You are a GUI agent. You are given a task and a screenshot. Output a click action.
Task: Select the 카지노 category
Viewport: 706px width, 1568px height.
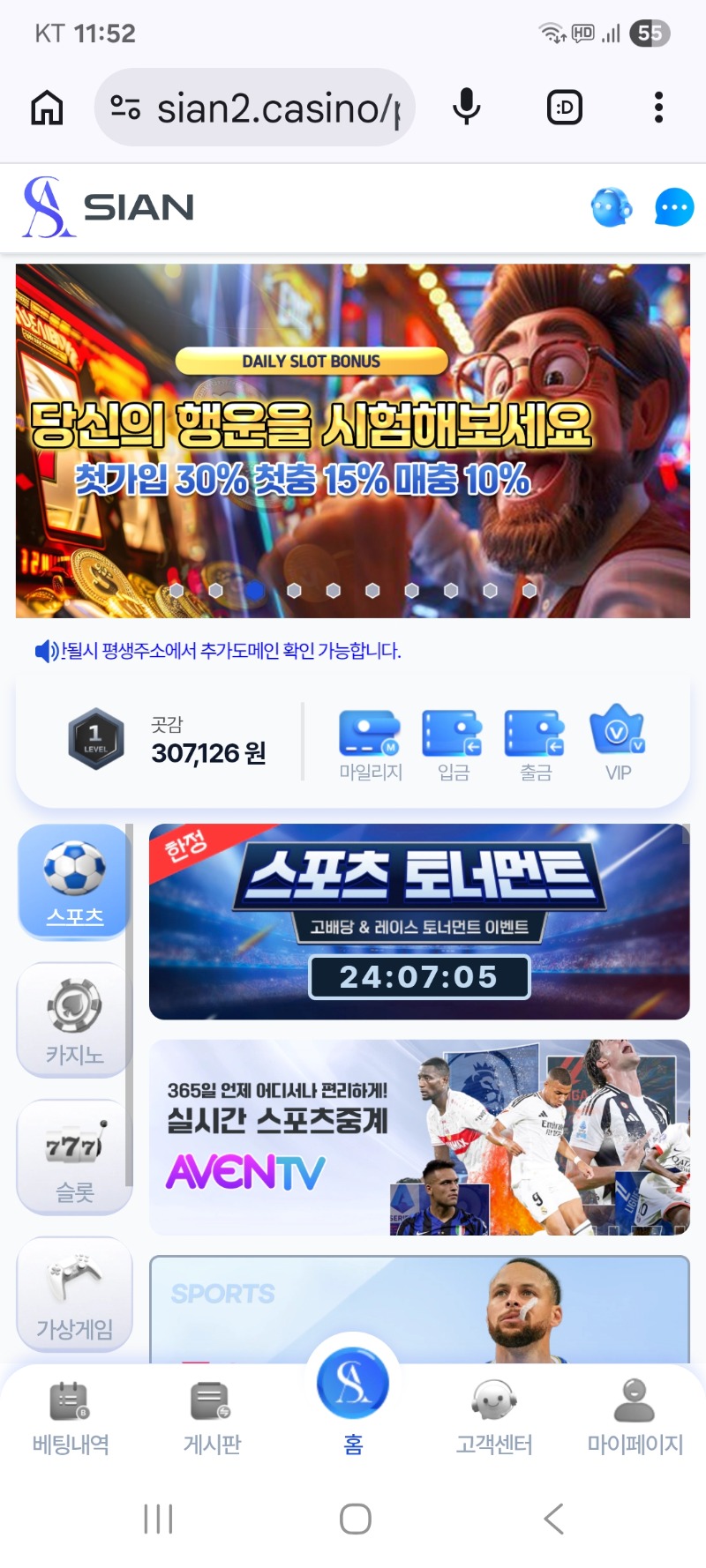(74, 1020)
